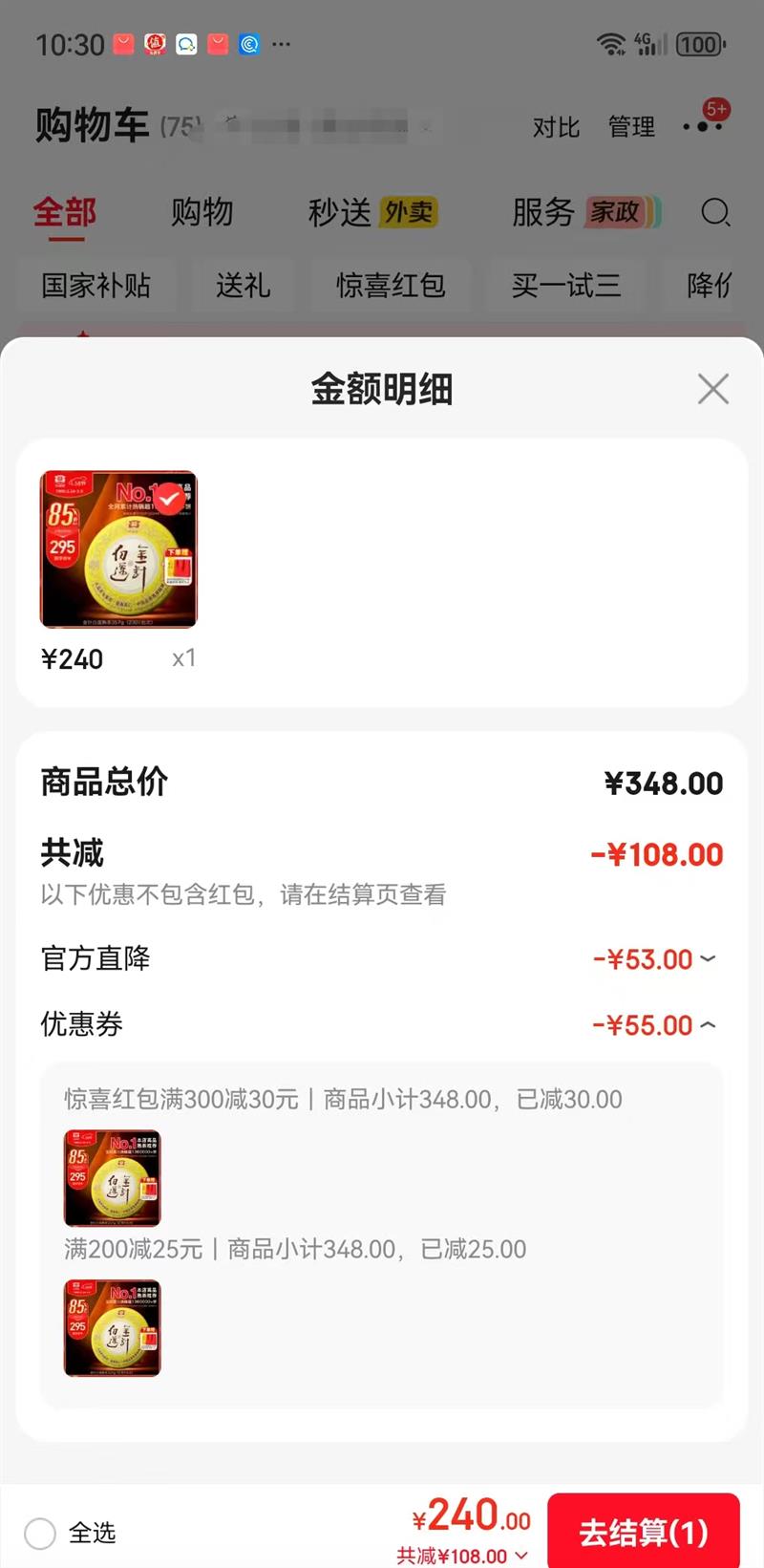764x1568 pixels.
Task: Switch to the 秒送 外卖 tab
Action: coord(372,211)
